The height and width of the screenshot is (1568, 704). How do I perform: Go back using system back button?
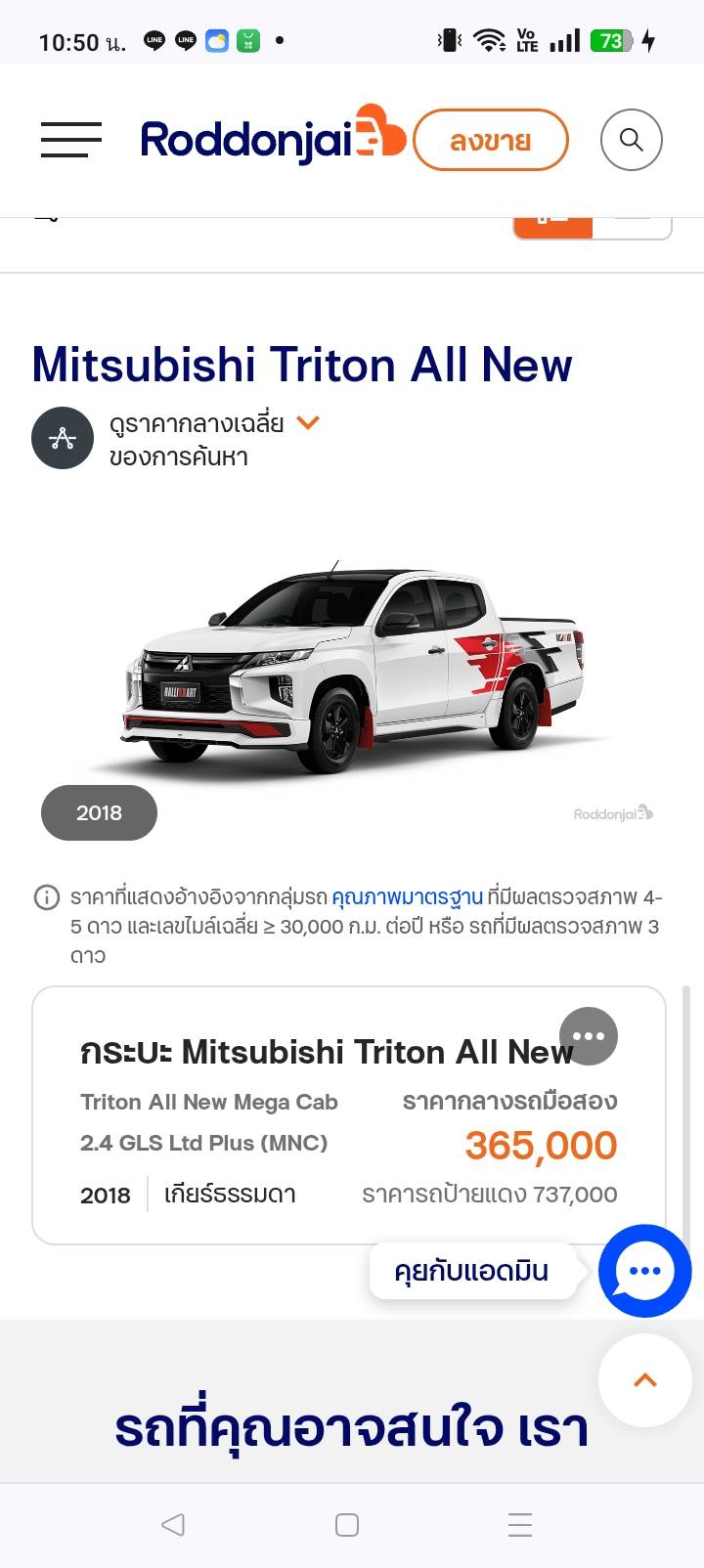173,1524
